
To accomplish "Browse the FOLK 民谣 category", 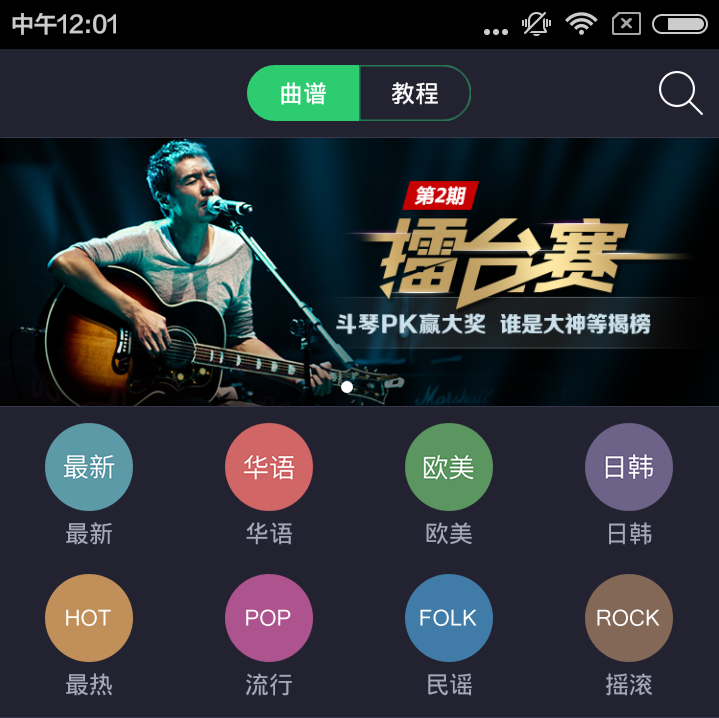I will point(449,618).
